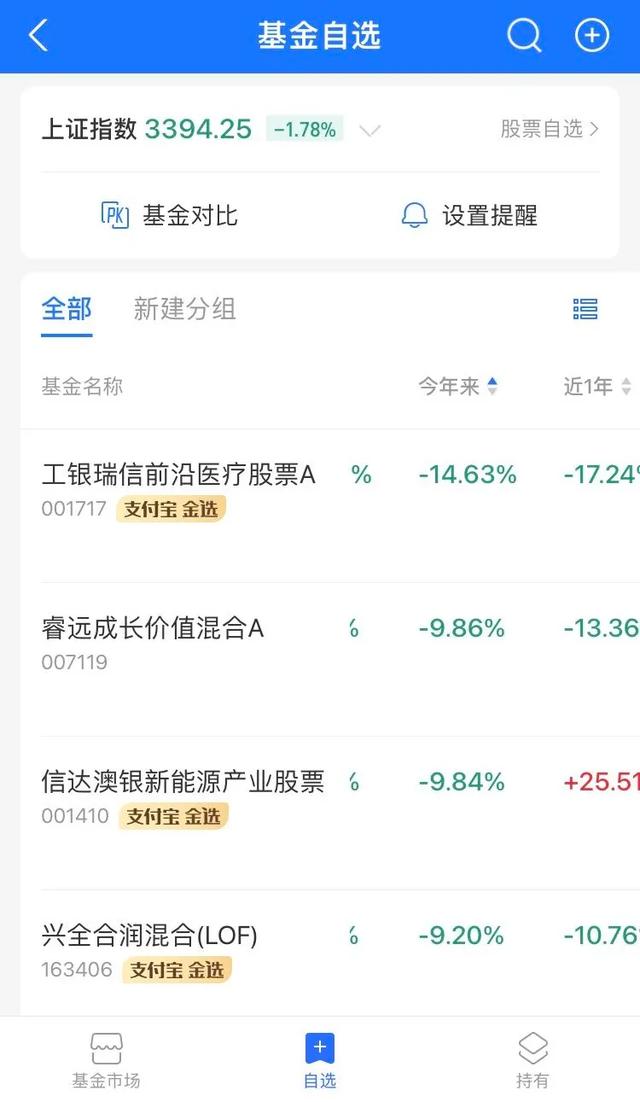Open the search magnifier icon
This screenshot has height=1102, width=640.
(524, 35)
